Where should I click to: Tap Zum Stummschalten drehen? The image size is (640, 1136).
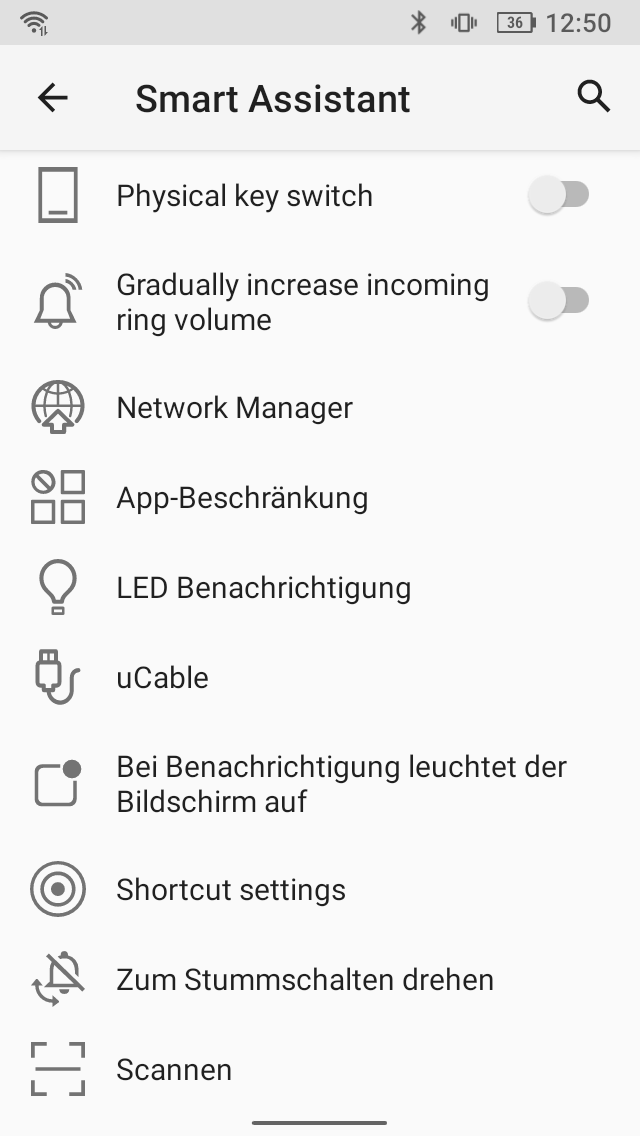tap(320, 980)
